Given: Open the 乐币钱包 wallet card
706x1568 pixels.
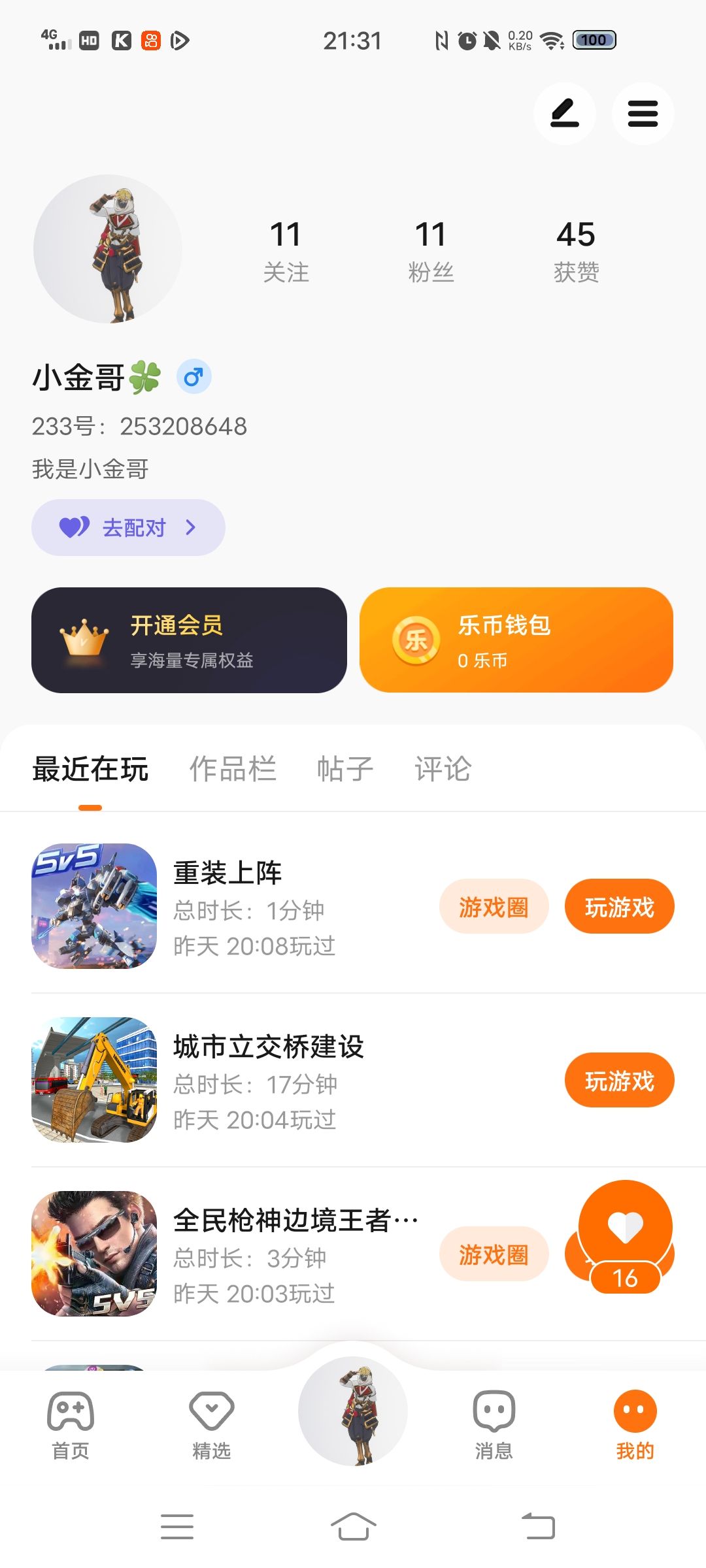Looking at the screenshot, I should [516, 640].
